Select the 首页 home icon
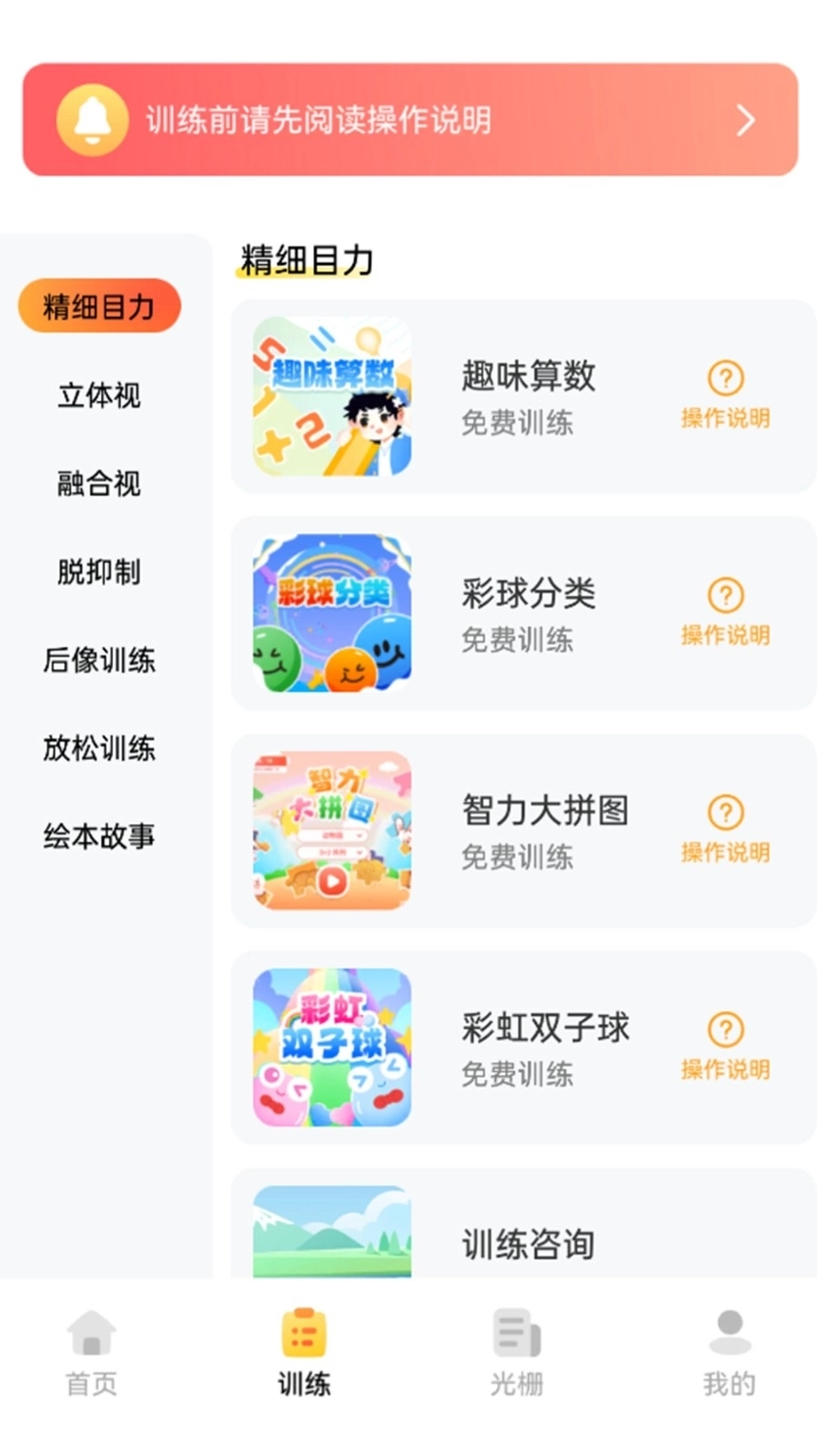Screen dimensions: 819x1456 pos(90,1333)
